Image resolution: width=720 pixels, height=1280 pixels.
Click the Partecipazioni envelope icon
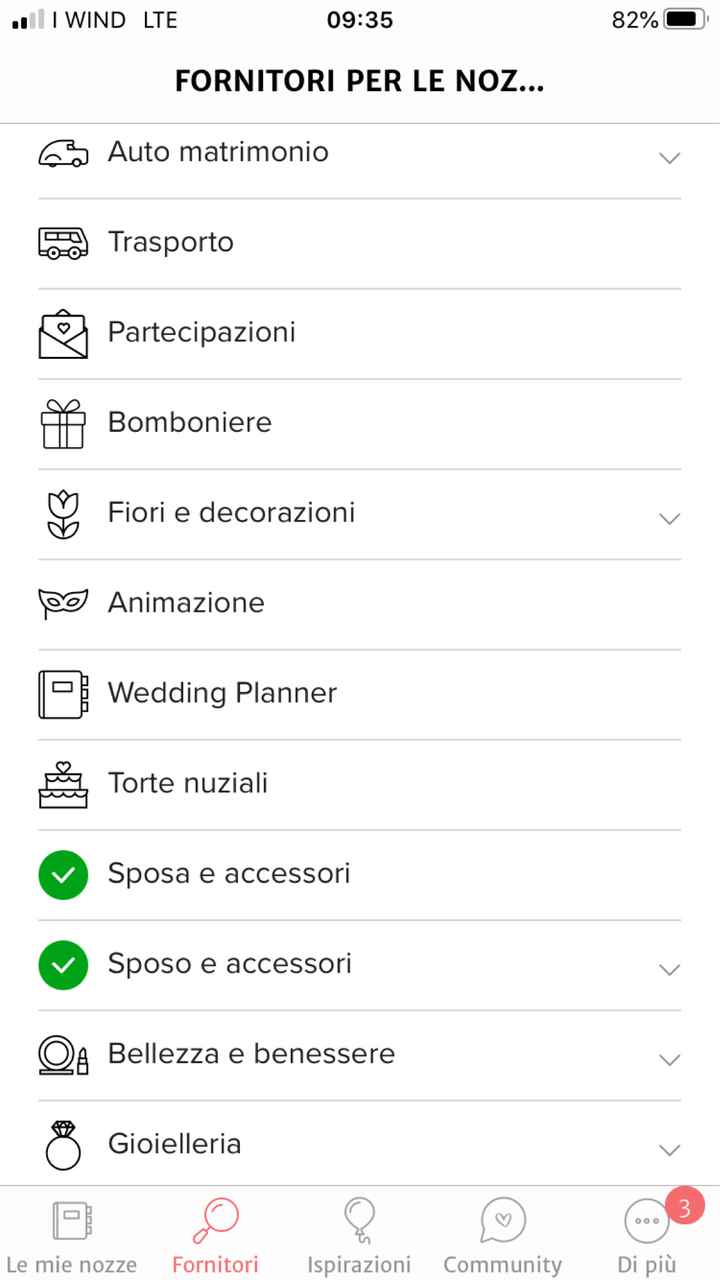point(64,333)
